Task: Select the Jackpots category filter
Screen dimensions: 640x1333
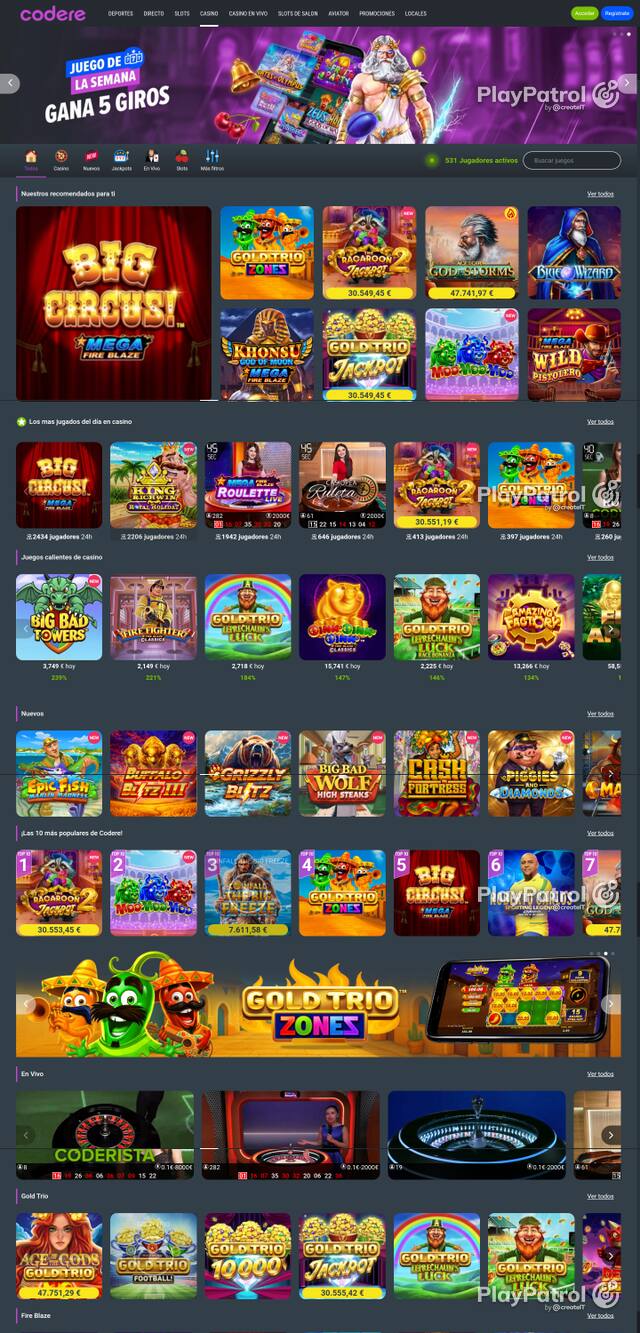Action: (x=121, y=160)
